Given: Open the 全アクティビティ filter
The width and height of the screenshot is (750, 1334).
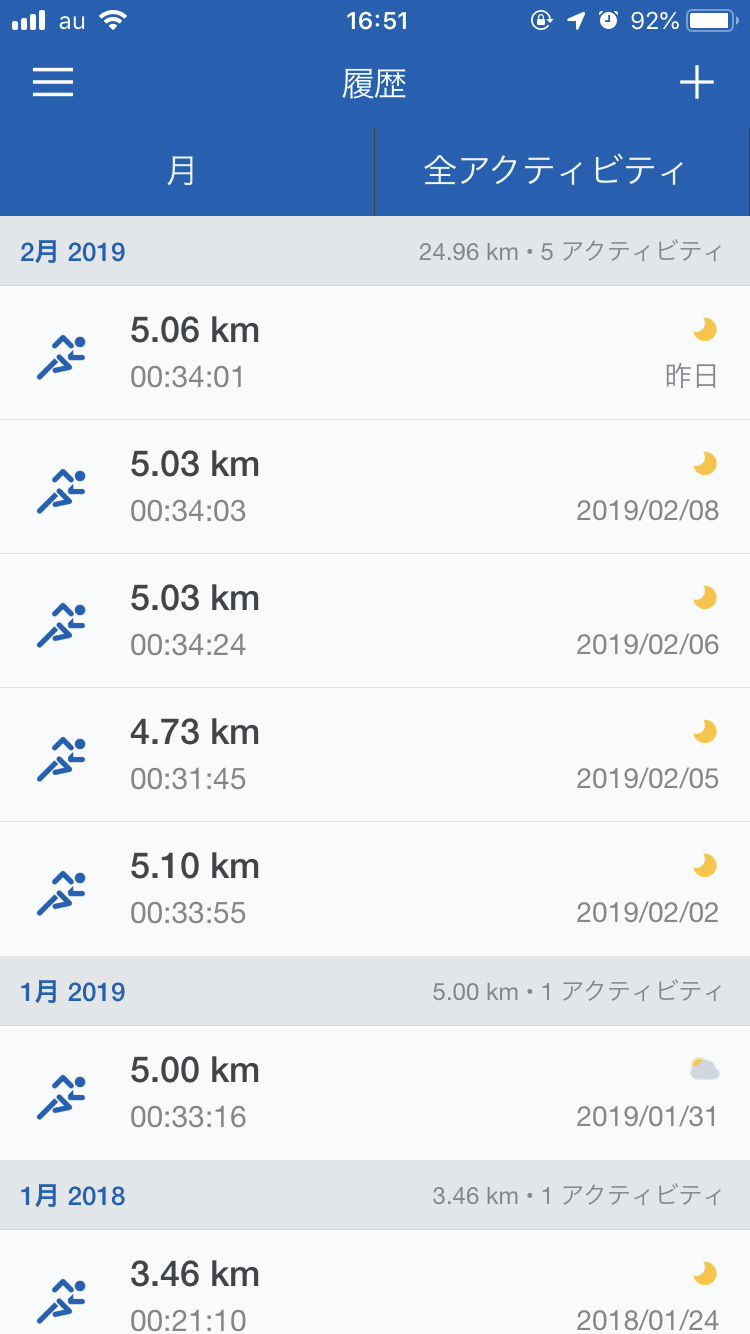Looking at the screenshot, I should click(x=562, y=171).
